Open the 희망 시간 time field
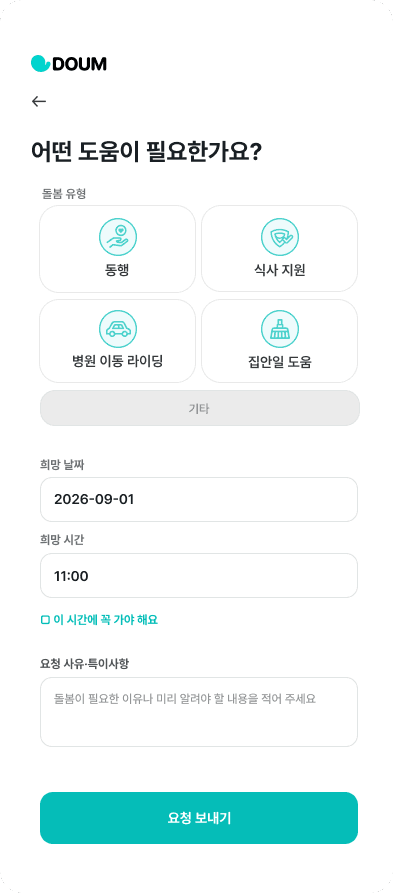This screenshot has height=893, width=393. [199, 576]
